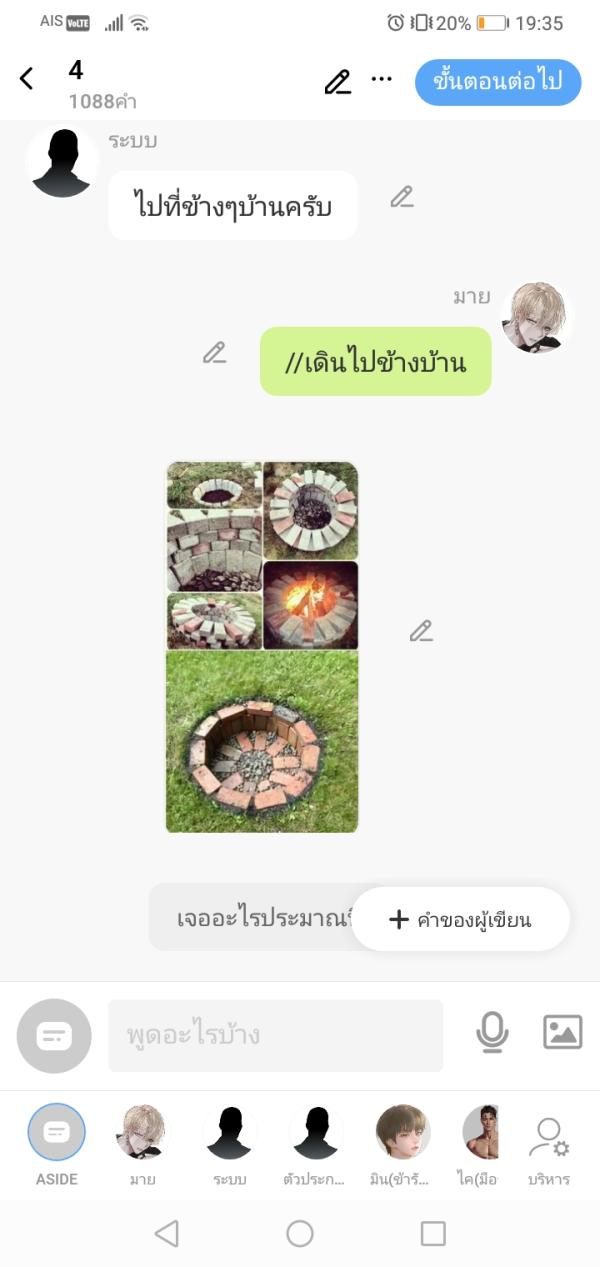Viewport: 600px width, 1267px height.
Task: Add คำของผู้เขียน
Action: [x=461, y=919]
